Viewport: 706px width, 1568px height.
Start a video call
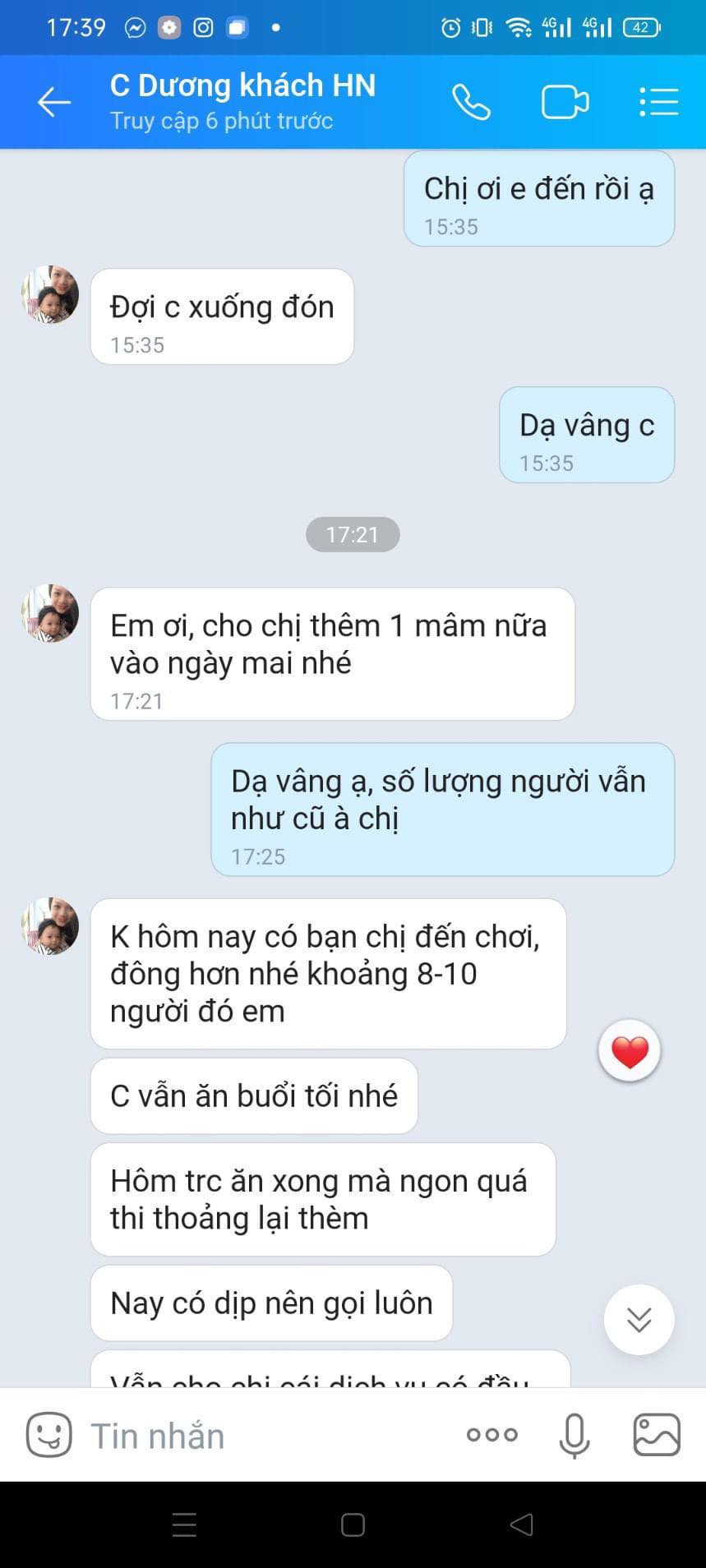565,103
